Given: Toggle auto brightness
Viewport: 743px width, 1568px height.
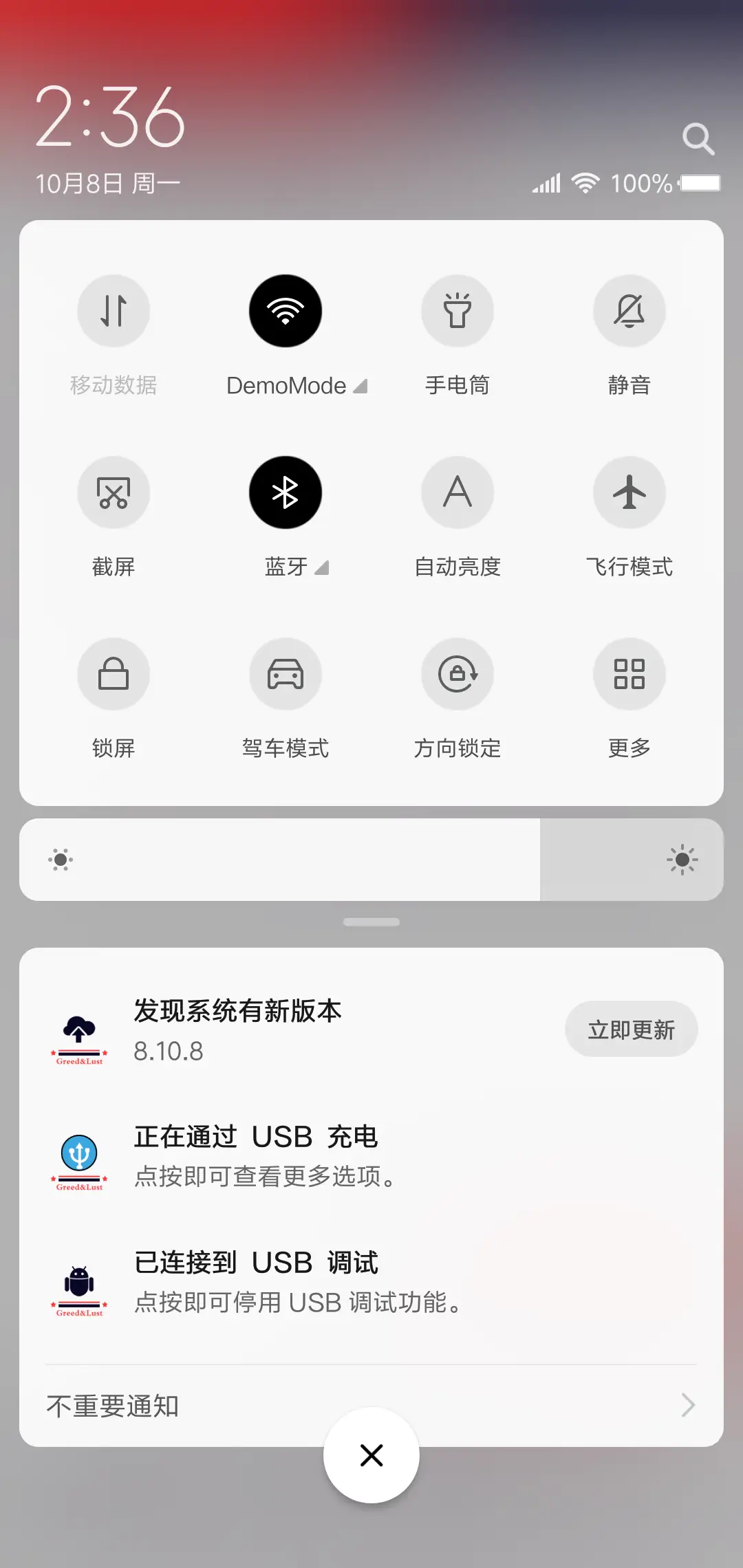Looking at the screenshot, I should coord(457,492).
